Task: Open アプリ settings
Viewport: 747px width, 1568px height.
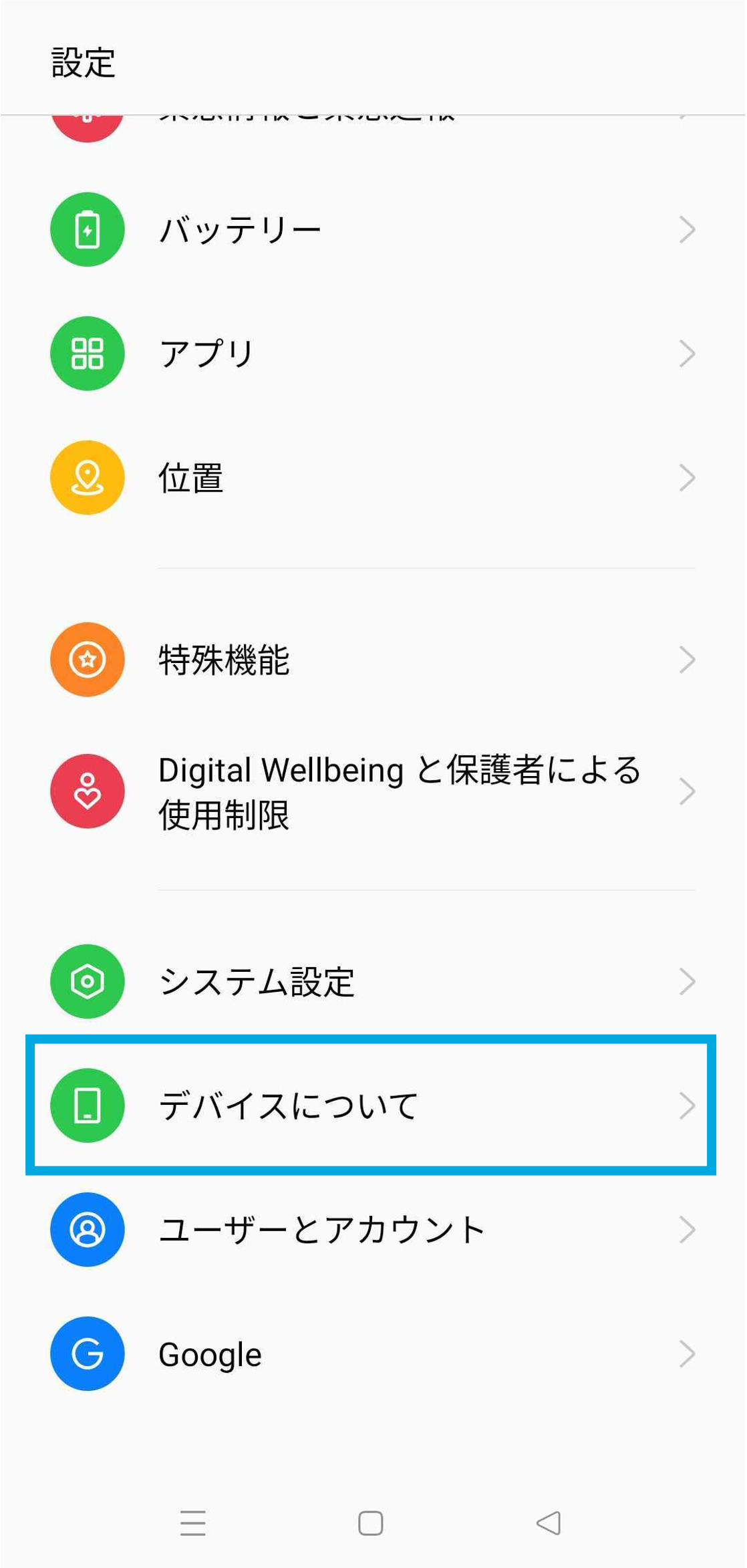Action: (x=373, y=354)
